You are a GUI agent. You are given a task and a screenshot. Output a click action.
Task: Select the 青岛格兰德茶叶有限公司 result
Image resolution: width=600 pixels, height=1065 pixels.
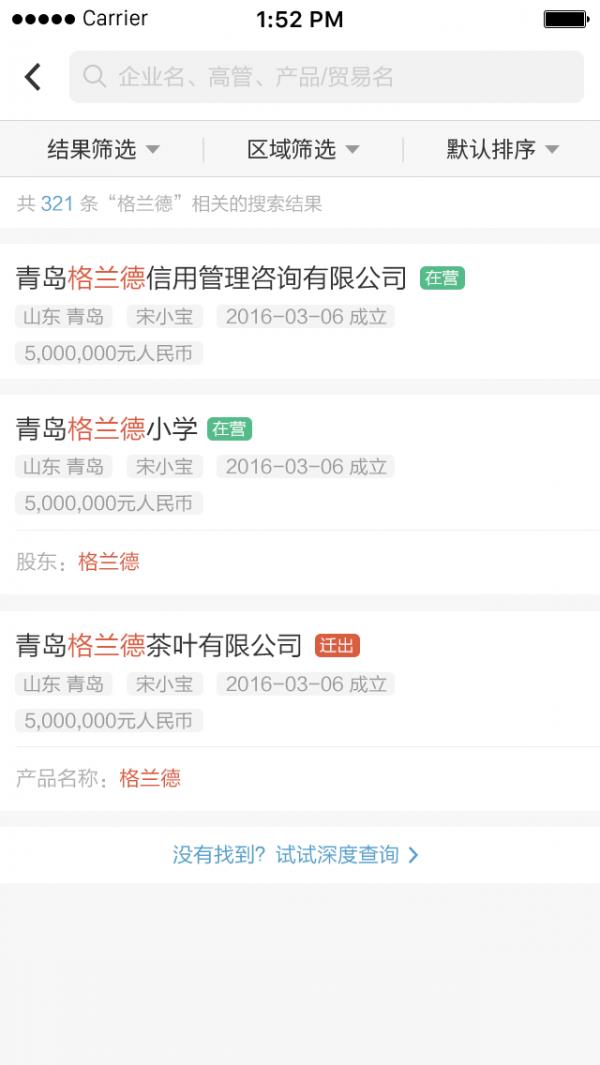pyautogui.click(x=158, y=646)
